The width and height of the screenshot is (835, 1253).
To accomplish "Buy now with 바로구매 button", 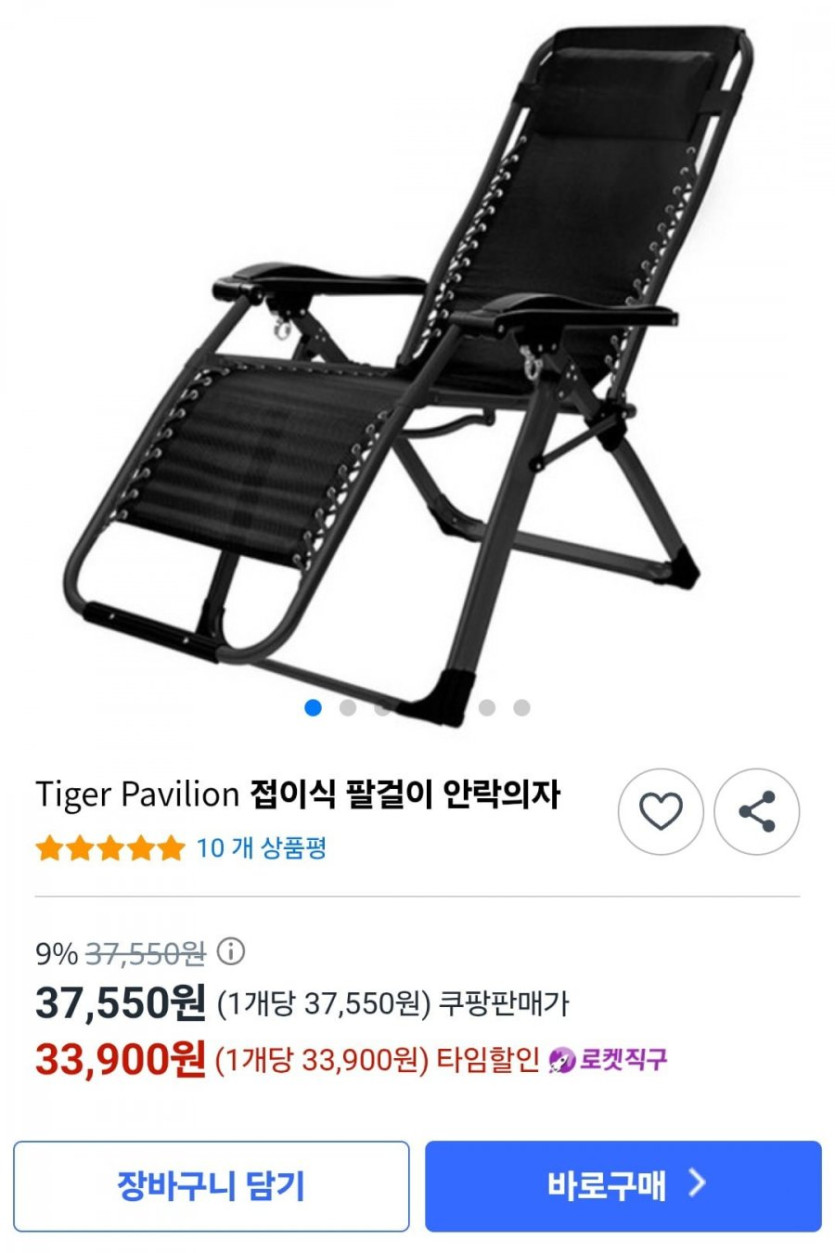I will pyautogui.click(x=623, y=1186).
